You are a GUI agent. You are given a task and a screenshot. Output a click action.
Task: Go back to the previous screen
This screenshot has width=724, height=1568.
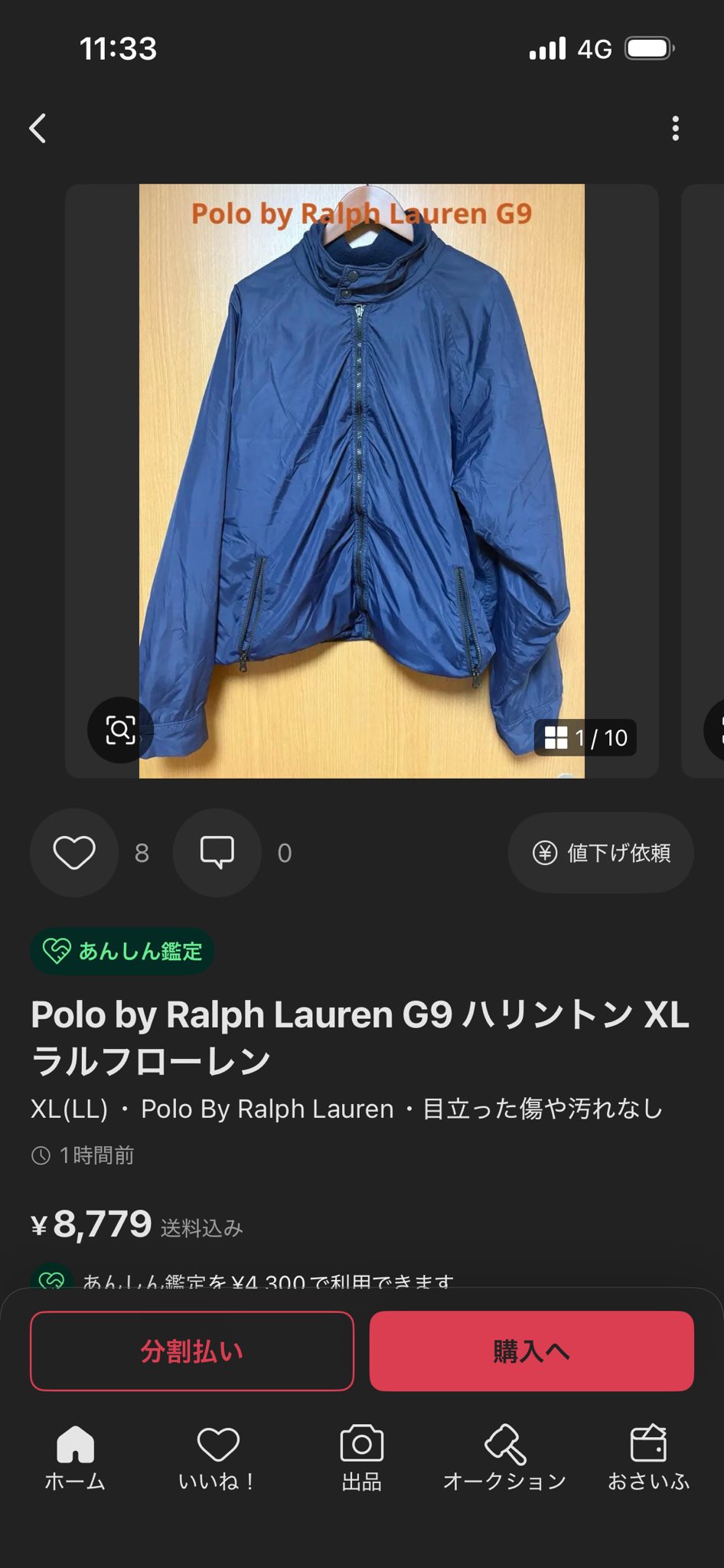[x=38, y=128]
